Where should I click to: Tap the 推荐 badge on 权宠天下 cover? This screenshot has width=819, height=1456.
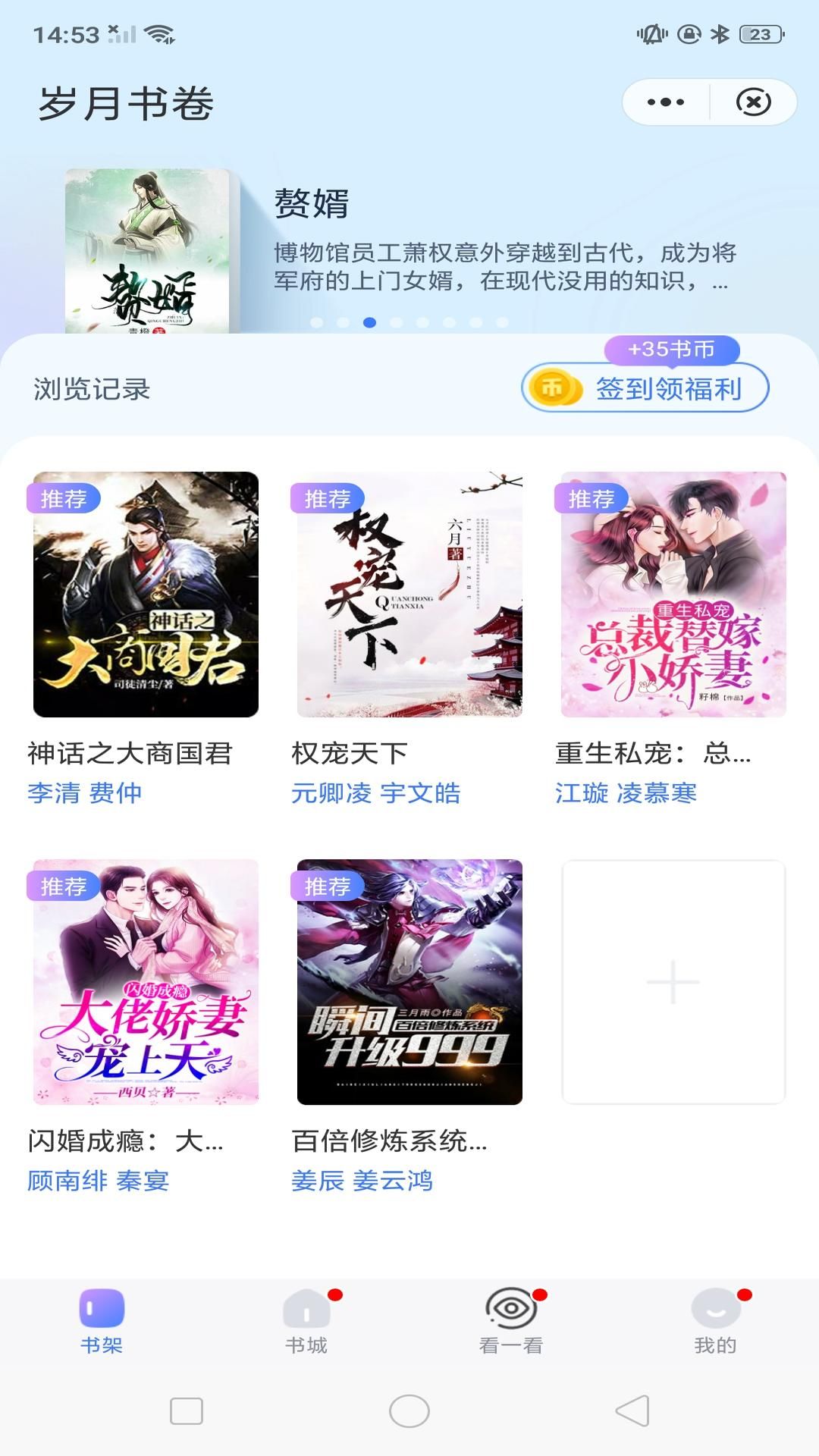[x=328, y=499]
